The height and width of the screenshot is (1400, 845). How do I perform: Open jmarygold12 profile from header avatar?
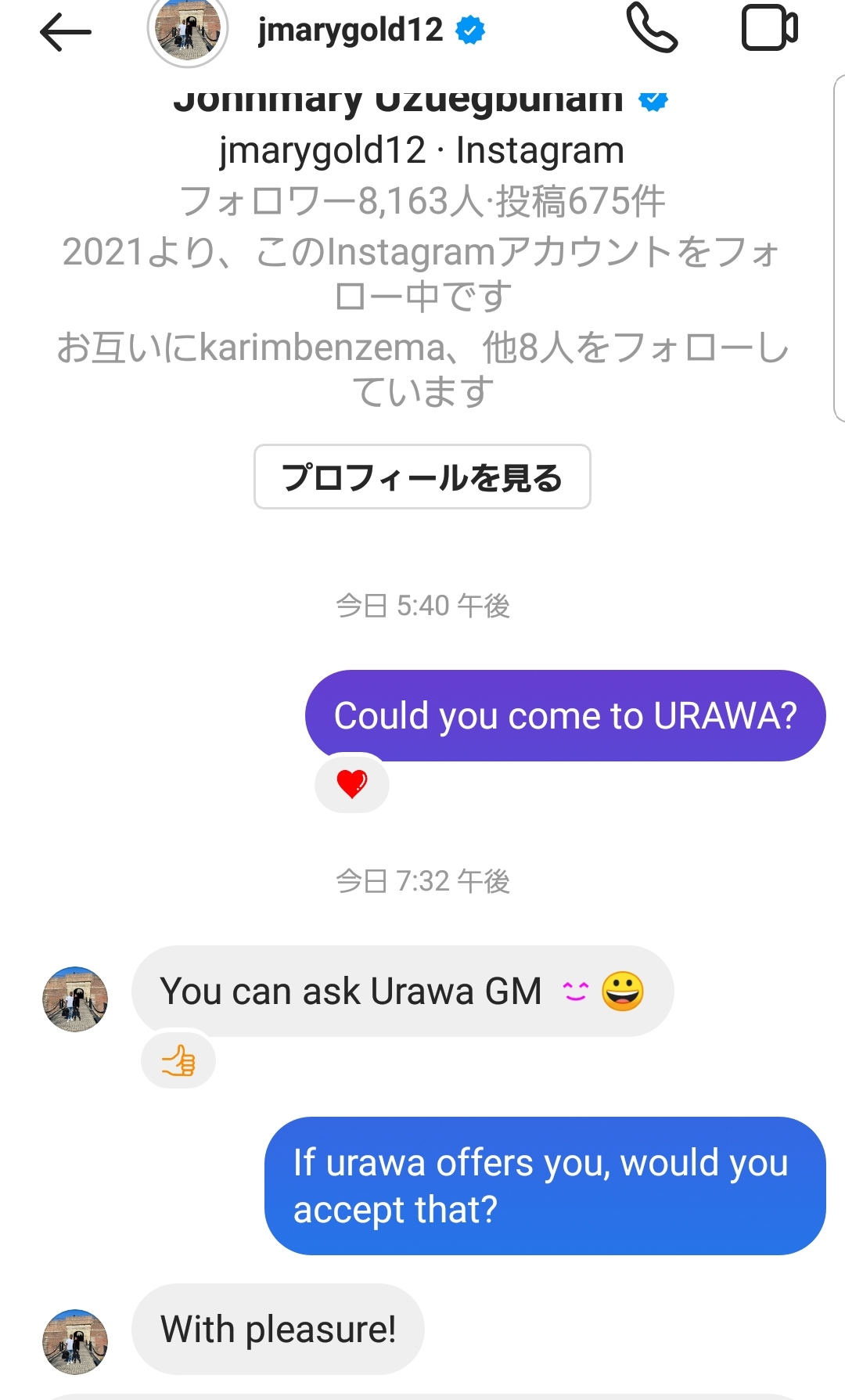coord(188,30)
